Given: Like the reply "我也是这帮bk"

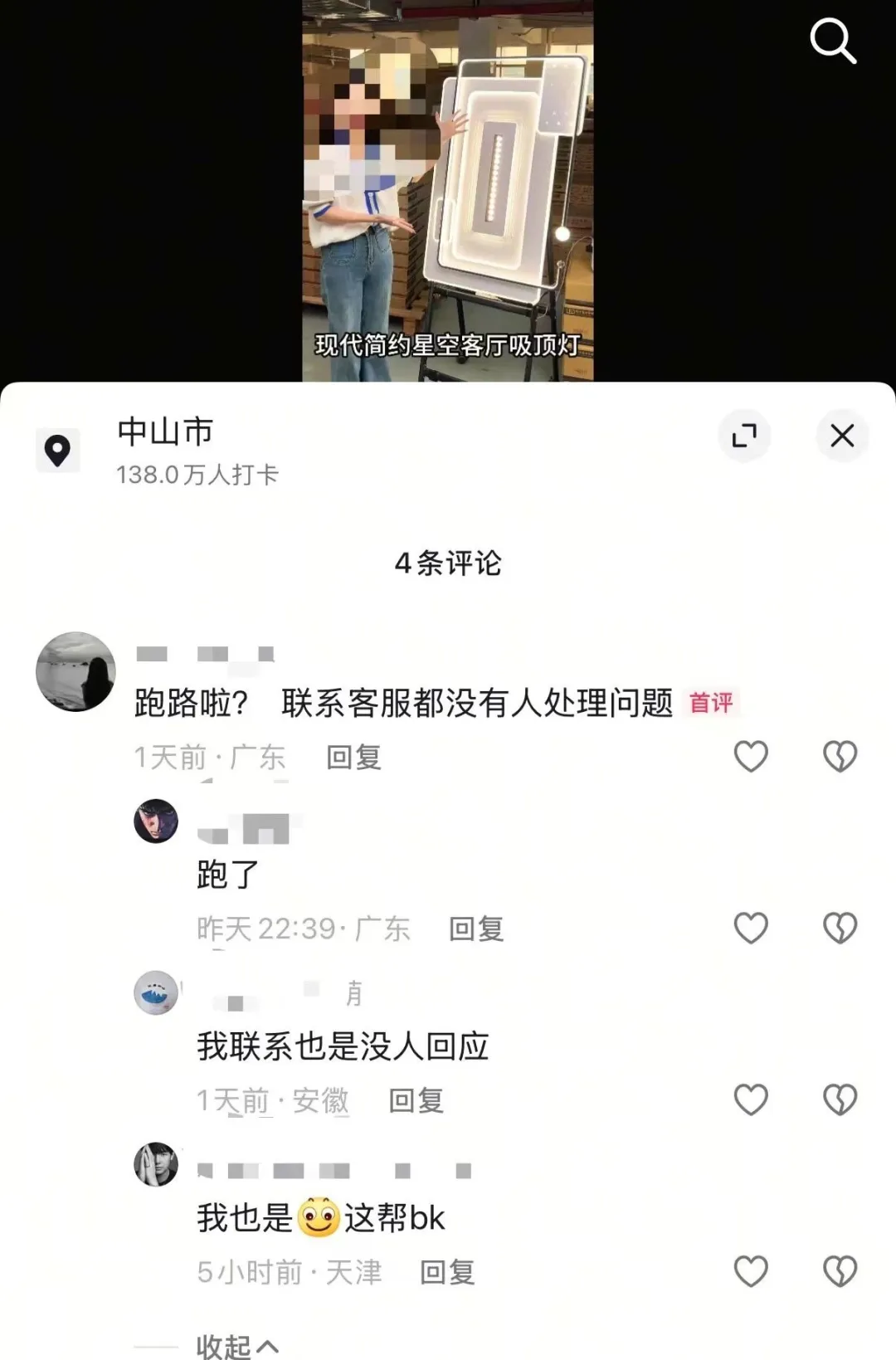Looking at the screenshot, I should pyautogui.click(x=751, y=1271).
